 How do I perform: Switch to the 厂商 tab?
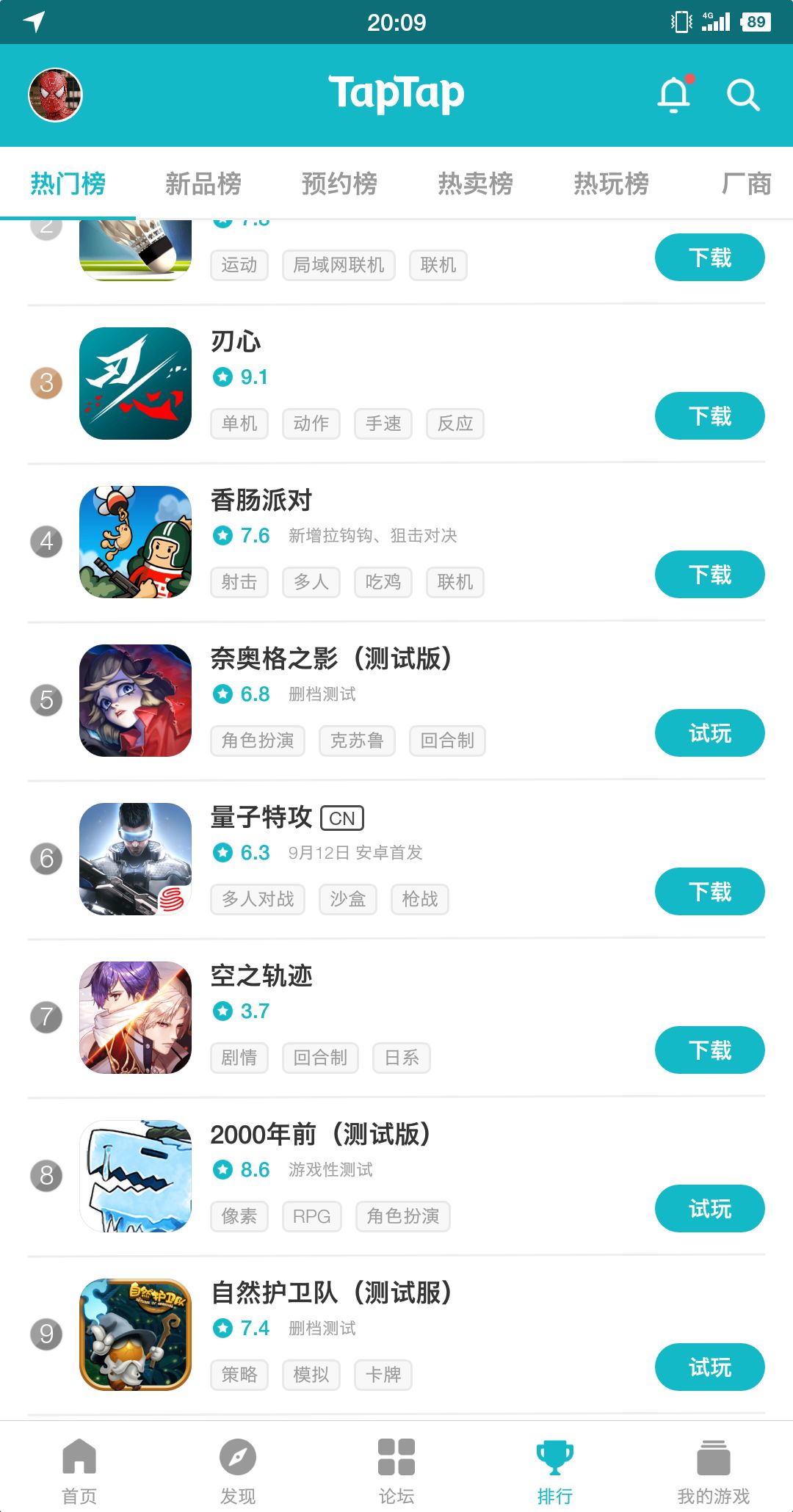point(746,183)
